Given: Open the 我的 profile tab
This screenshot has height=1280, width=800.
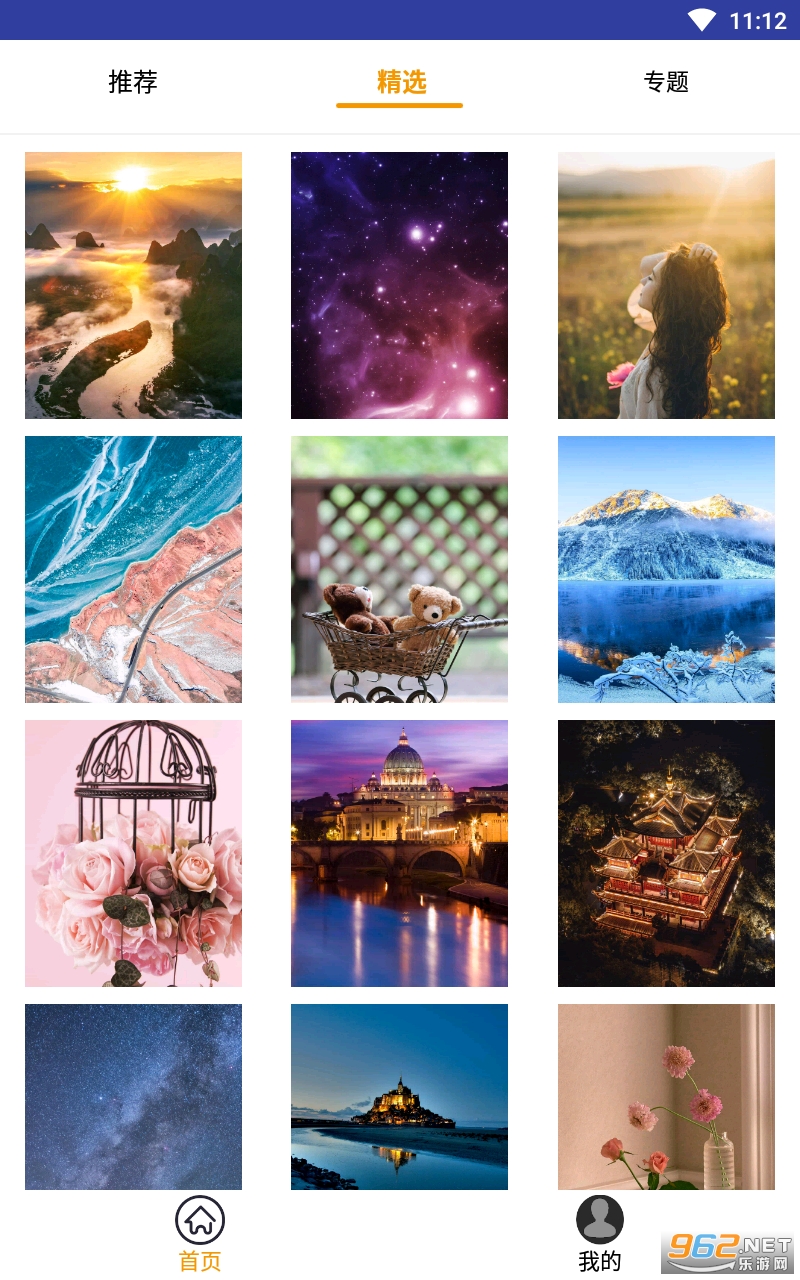Looking at the screenshot, I should 600,1234.
